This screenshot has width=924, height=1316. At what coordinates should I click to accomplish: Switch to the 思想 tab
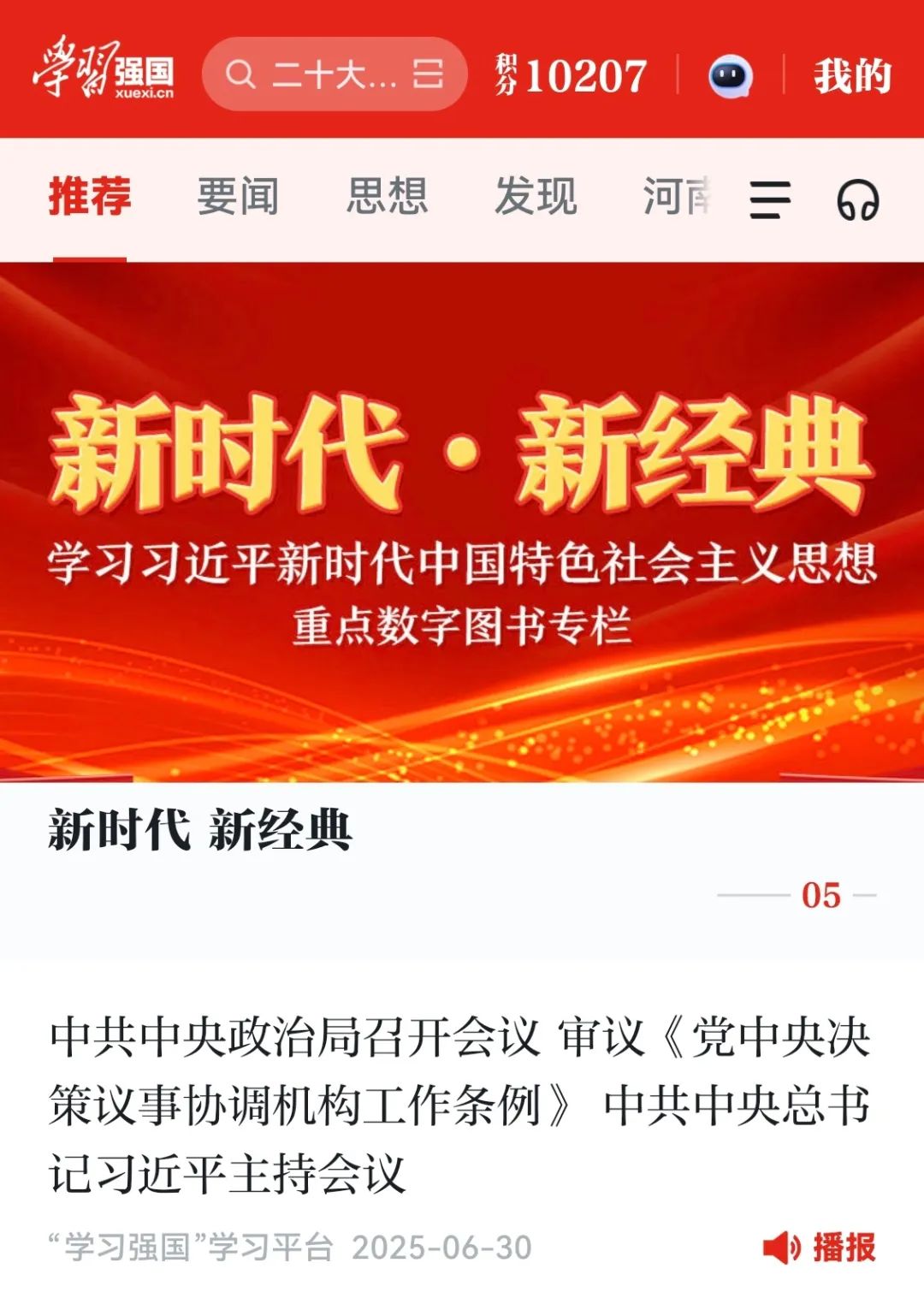point(387,197)
